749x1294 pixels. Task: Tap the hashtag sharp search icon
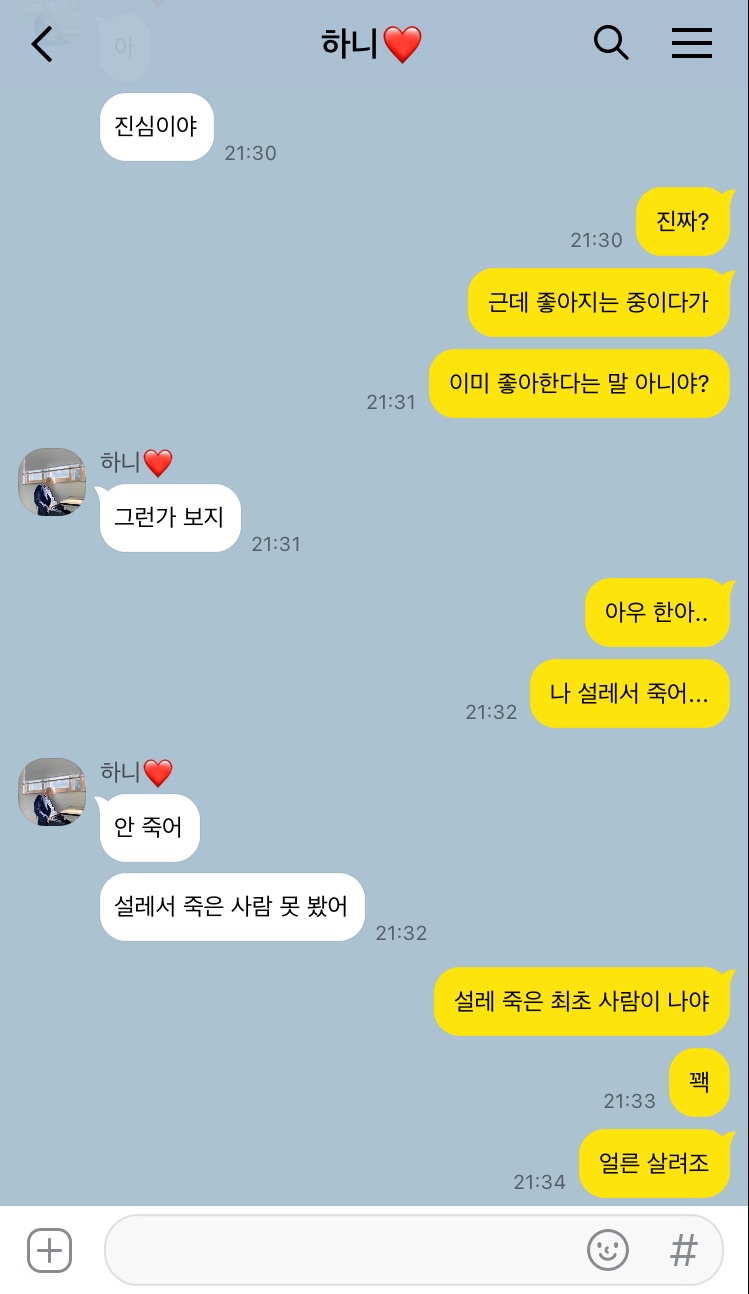click(x=683, y=1250)
